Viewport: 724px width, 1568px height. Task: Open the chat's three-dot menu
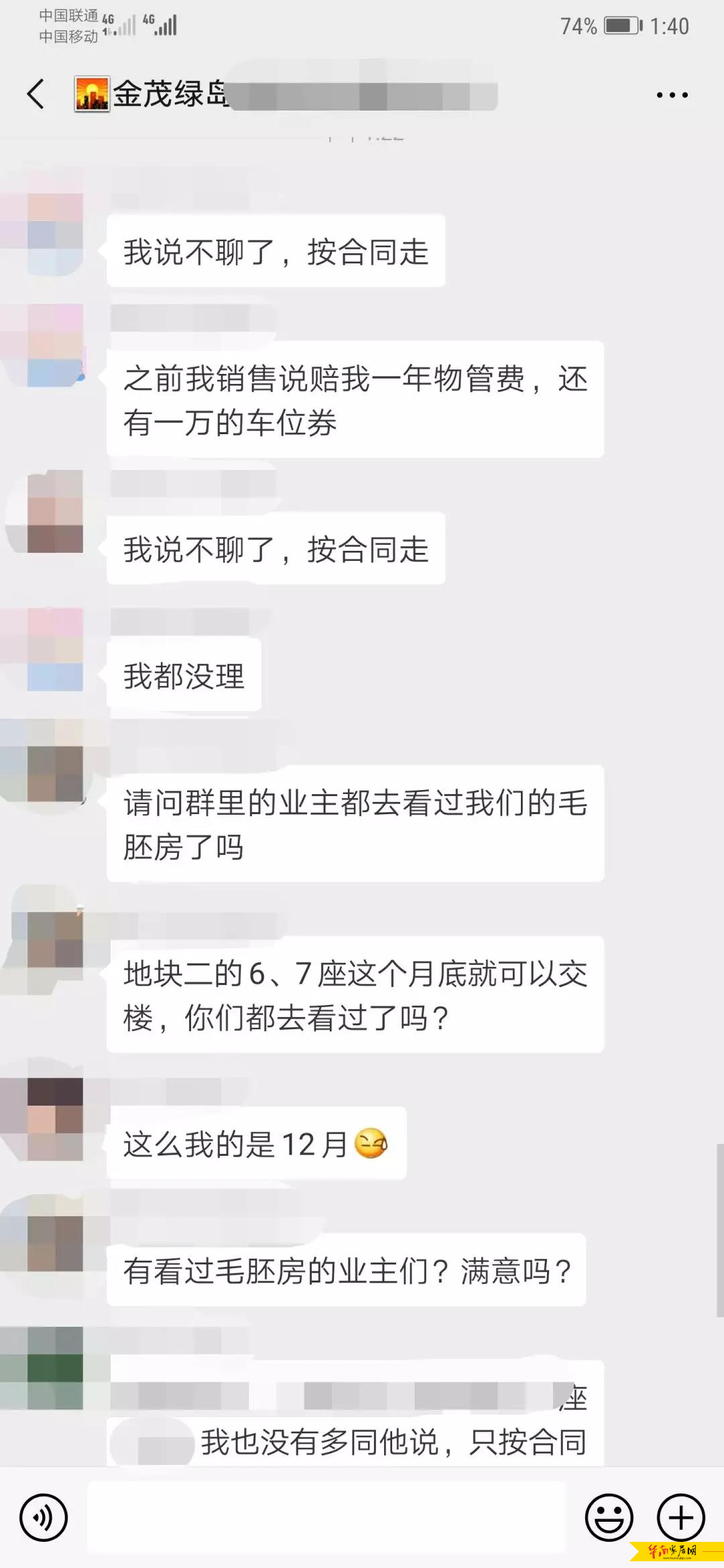(672, 95)
